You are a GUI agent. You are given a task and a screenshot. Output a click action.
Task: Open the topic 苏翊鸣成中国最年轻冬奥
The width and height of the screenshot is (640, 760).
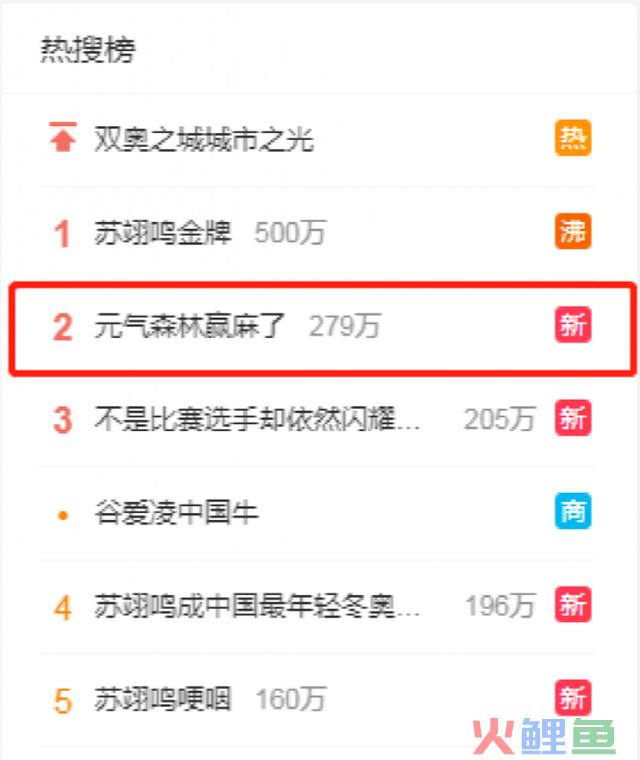[x=258, y=606]
